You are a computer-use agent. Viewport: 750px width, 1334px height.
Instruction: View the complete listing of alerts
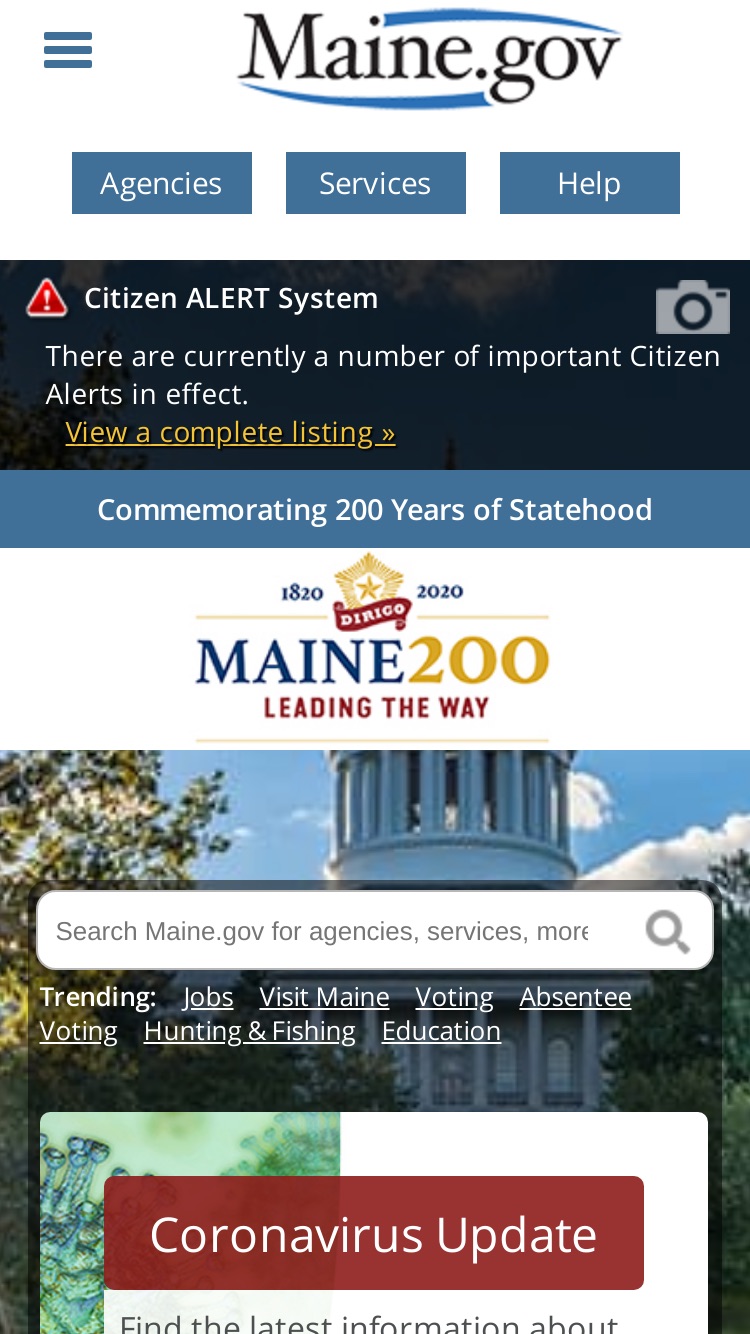(x=231, y=432)
